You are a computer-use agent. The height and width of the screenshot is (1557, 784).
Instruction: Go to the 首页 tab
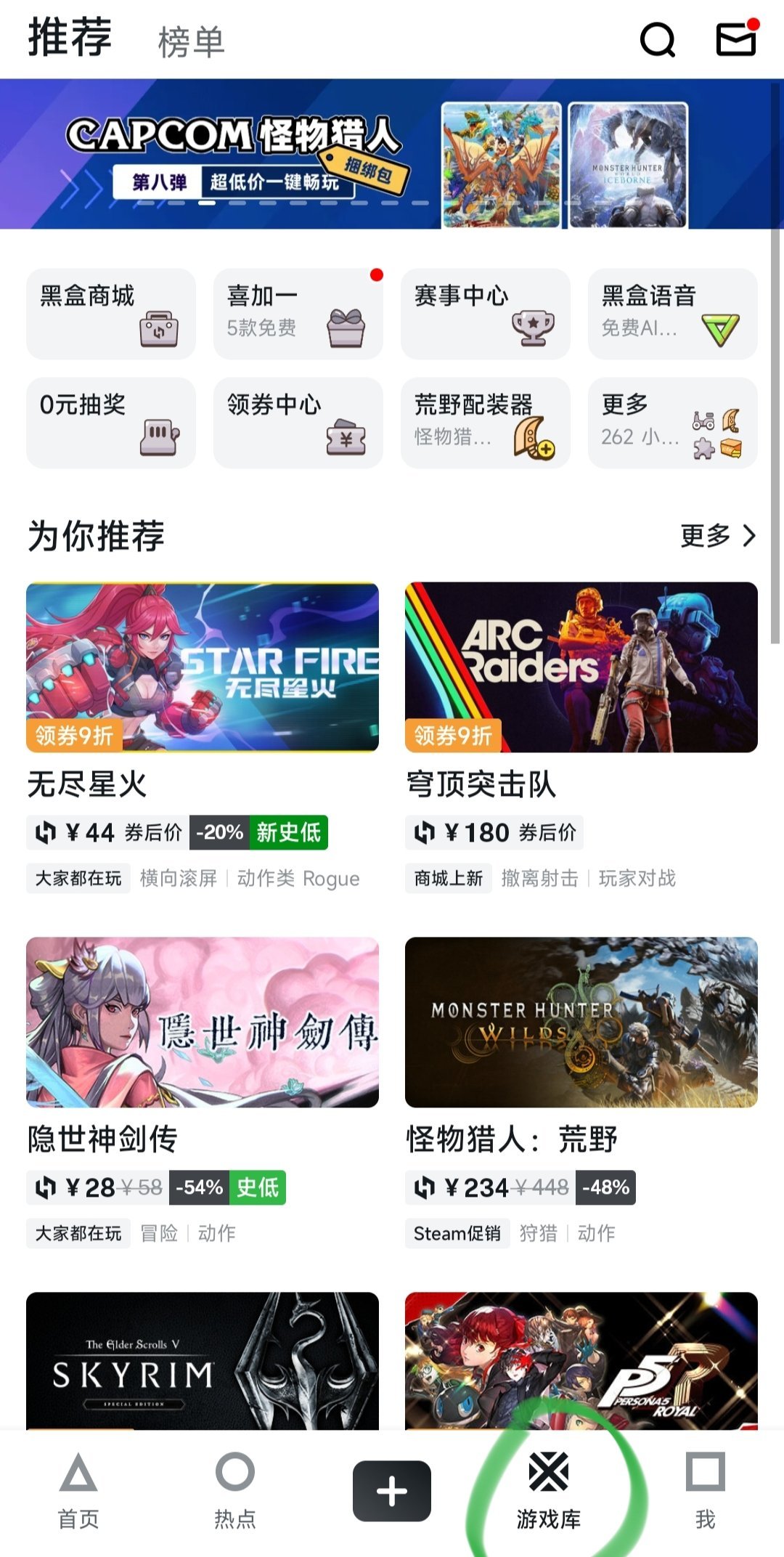[78, 1490]
